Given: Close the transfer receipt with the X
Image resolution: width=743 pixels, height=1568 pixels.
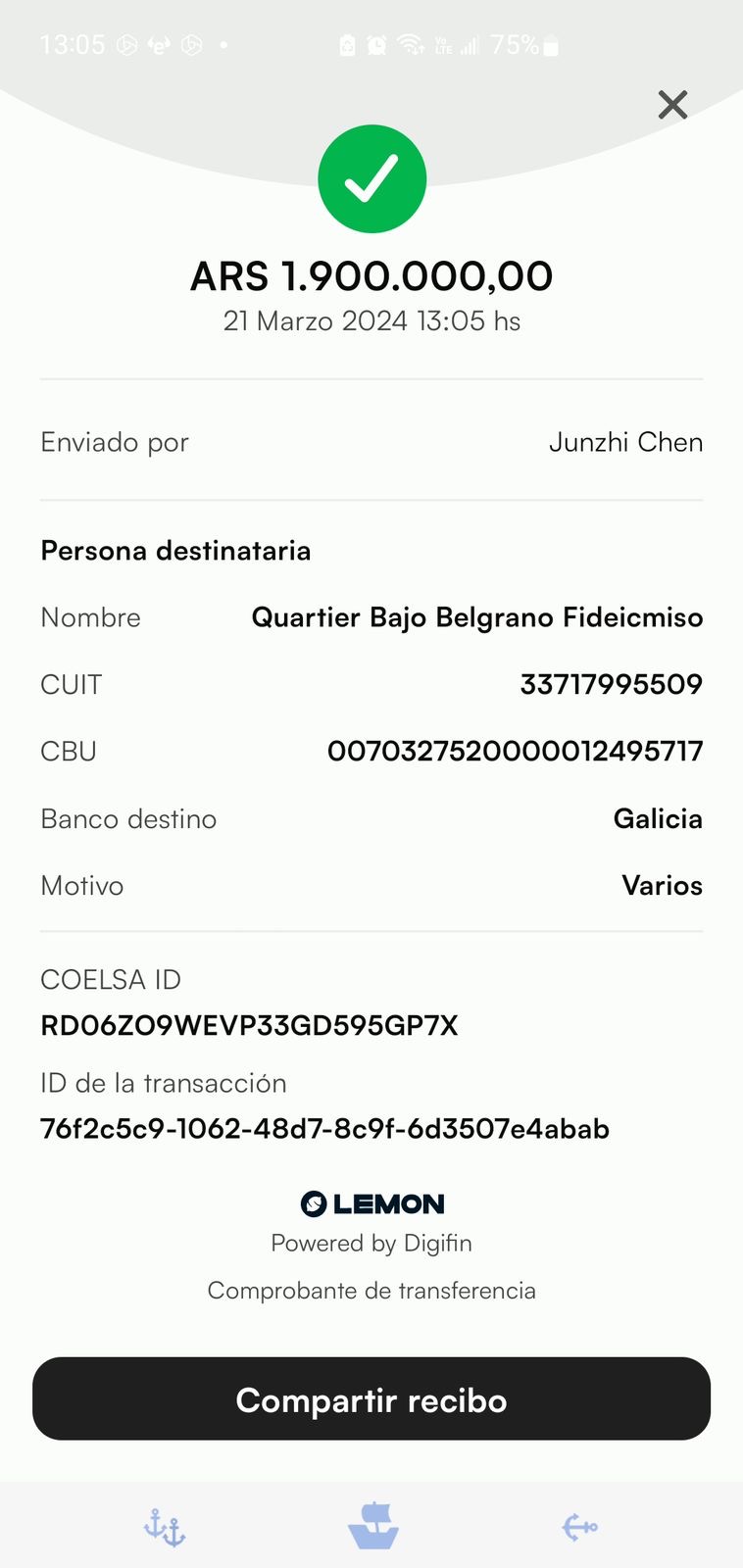Looking at the screenshot, I should pyautogui.click(x=672, y=104).
